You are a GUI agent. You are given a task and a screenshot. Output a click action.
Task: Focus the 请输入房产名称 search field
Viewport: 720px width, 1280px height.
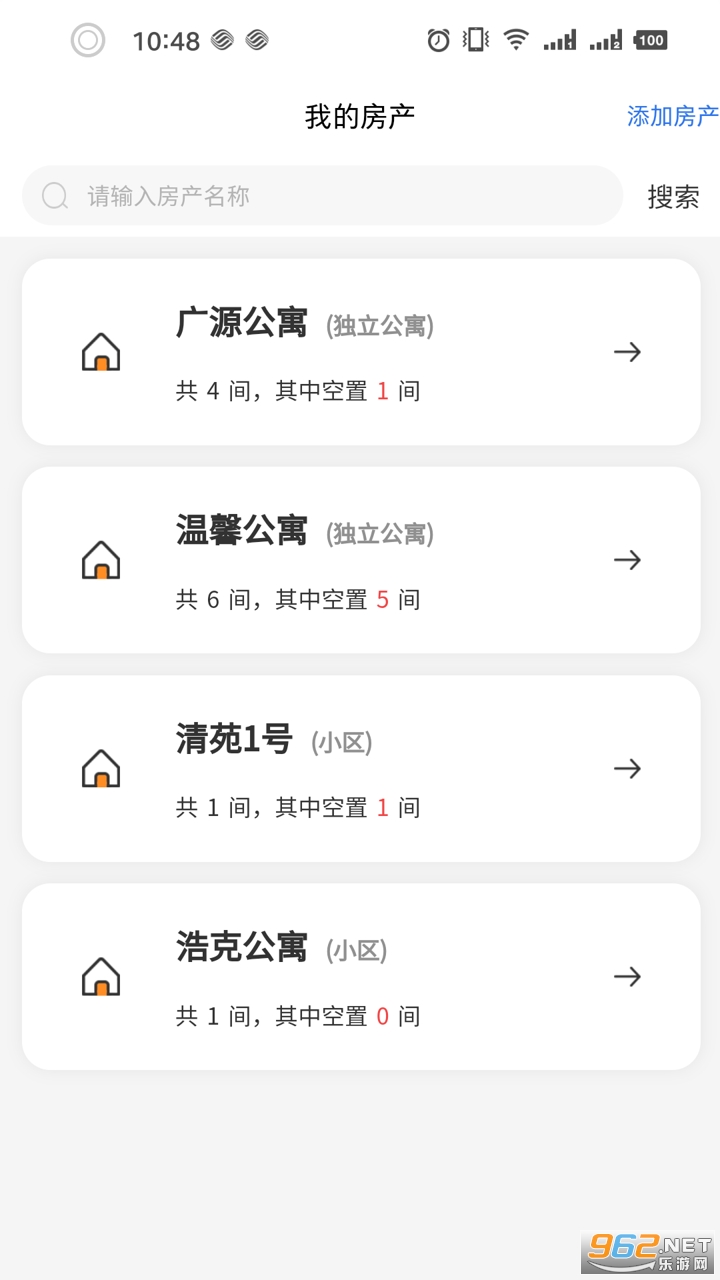point(330,196)
